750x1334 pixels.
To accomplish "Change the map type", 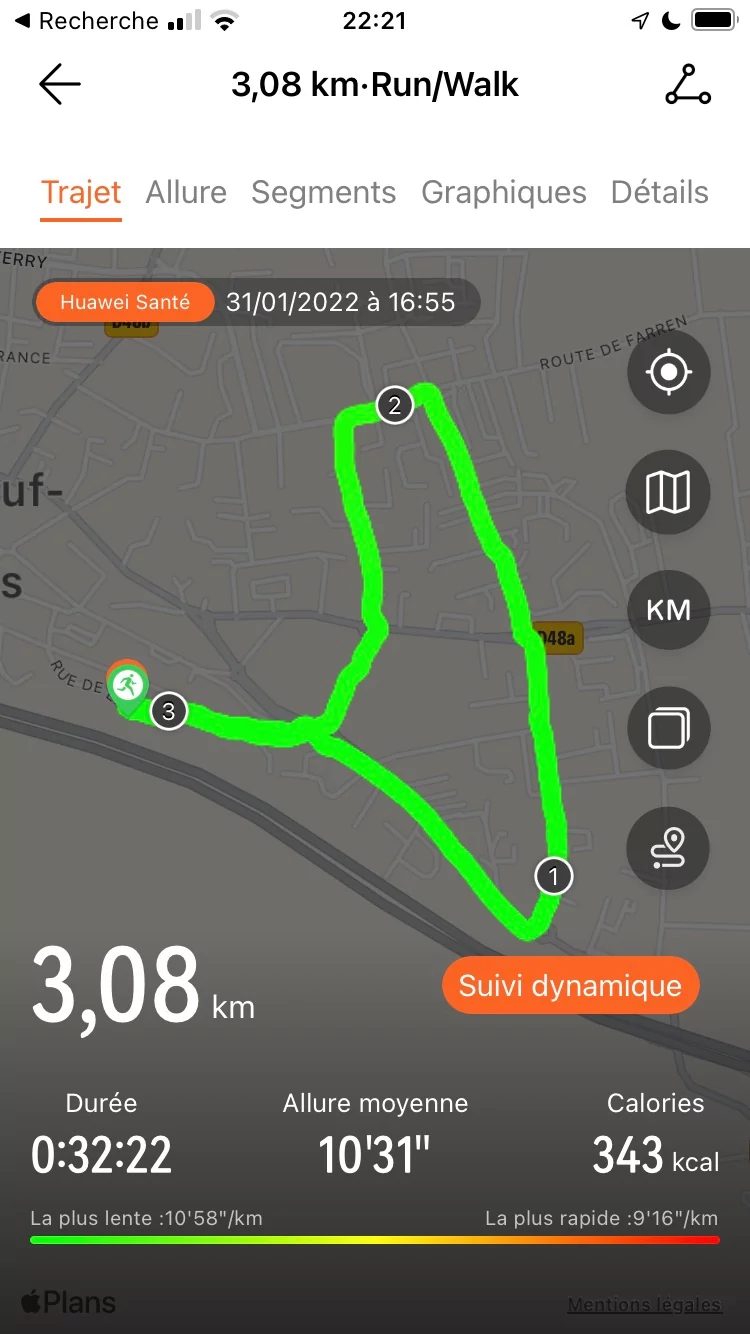I will [668, 492].
